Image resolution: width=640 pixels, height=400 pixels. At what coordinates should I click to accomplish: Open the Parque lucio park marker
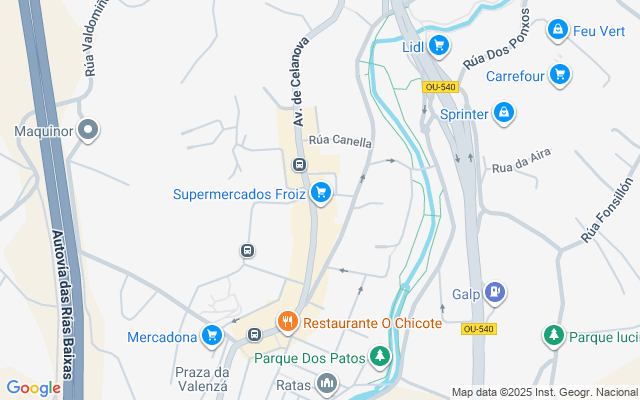coord(553,336)
